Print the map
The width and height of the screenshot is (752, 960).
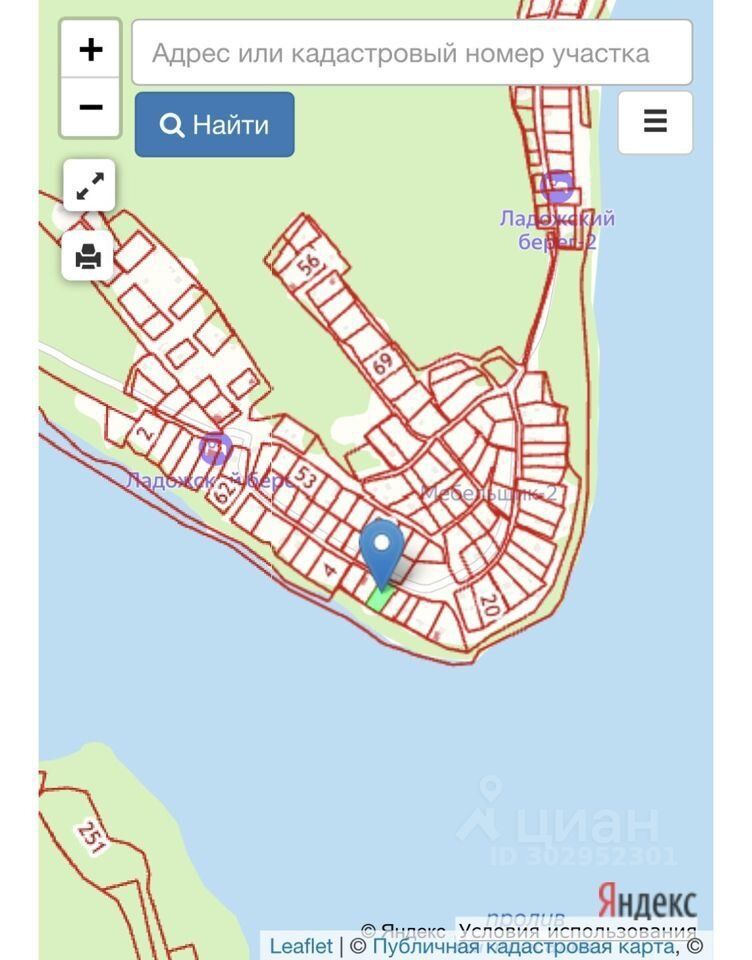click(89, 256)
